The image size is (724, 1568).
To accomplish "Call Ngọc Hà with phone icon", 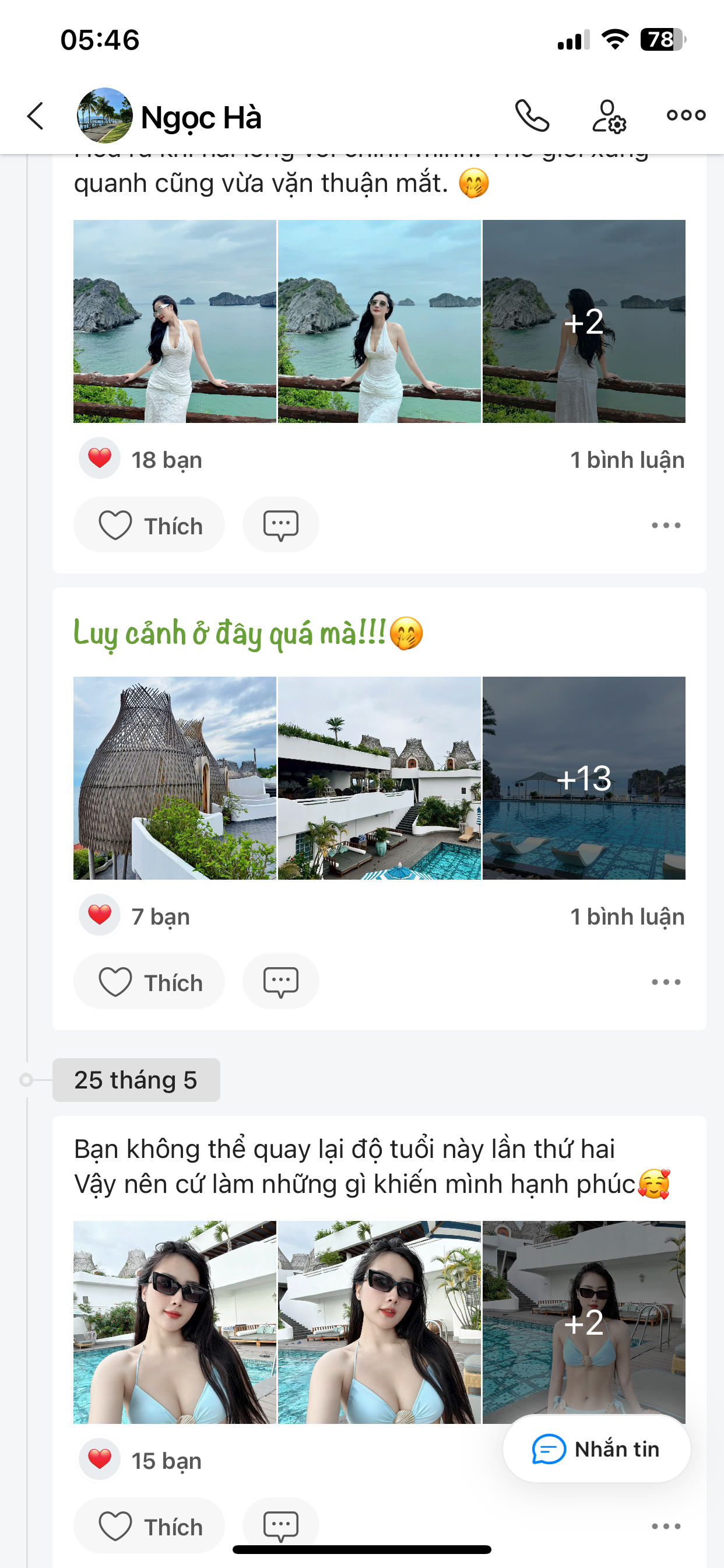I will [x=532, y=116].
